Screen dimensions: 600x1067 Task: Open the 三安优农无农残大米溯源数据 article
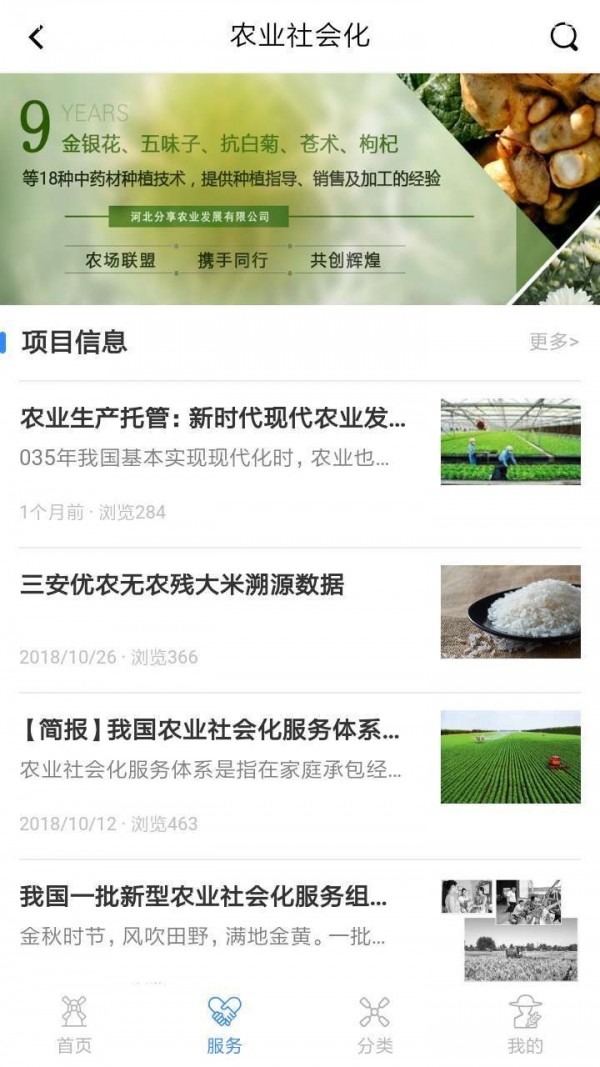click(x=182, y=584)
